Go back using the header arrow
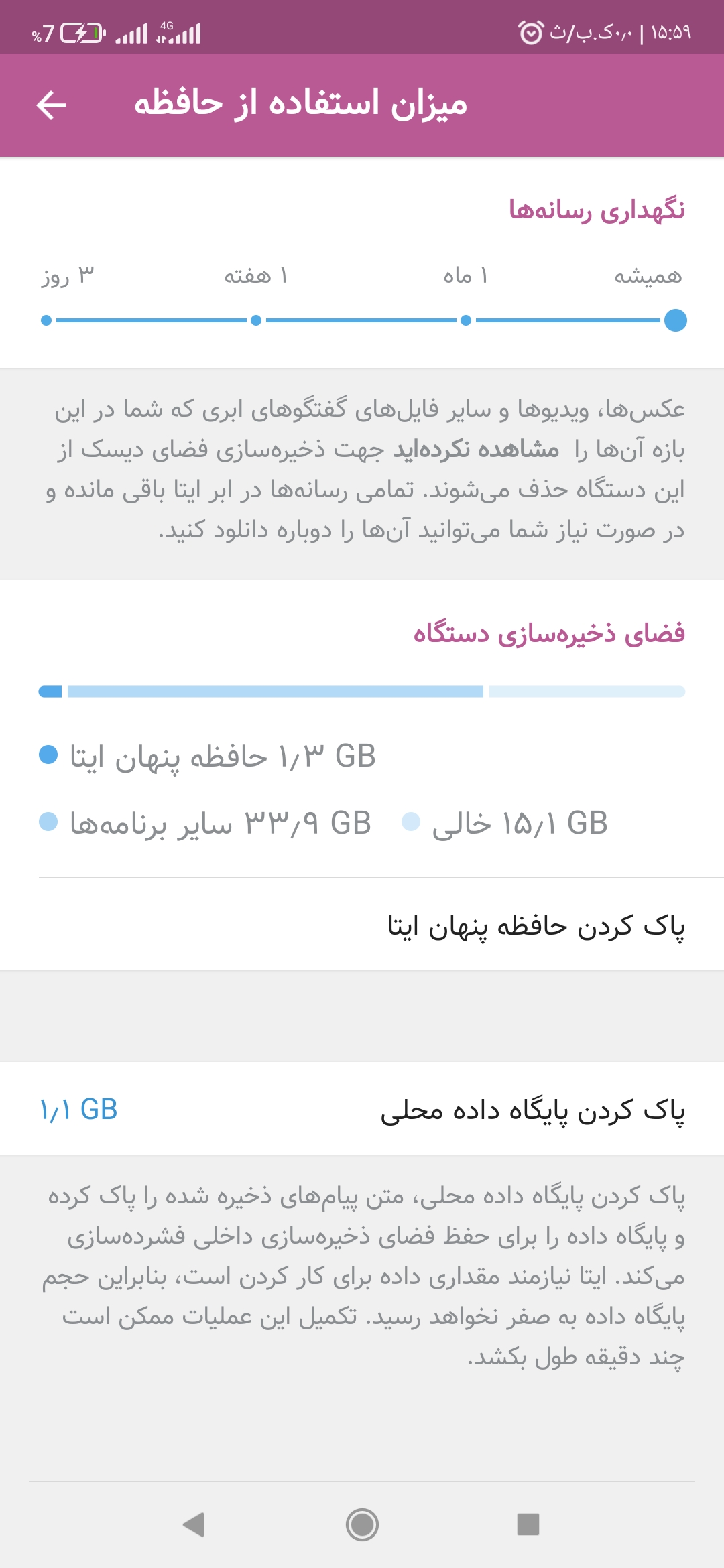This screenshot has height=1568, width=724. (x=51, y=105)
